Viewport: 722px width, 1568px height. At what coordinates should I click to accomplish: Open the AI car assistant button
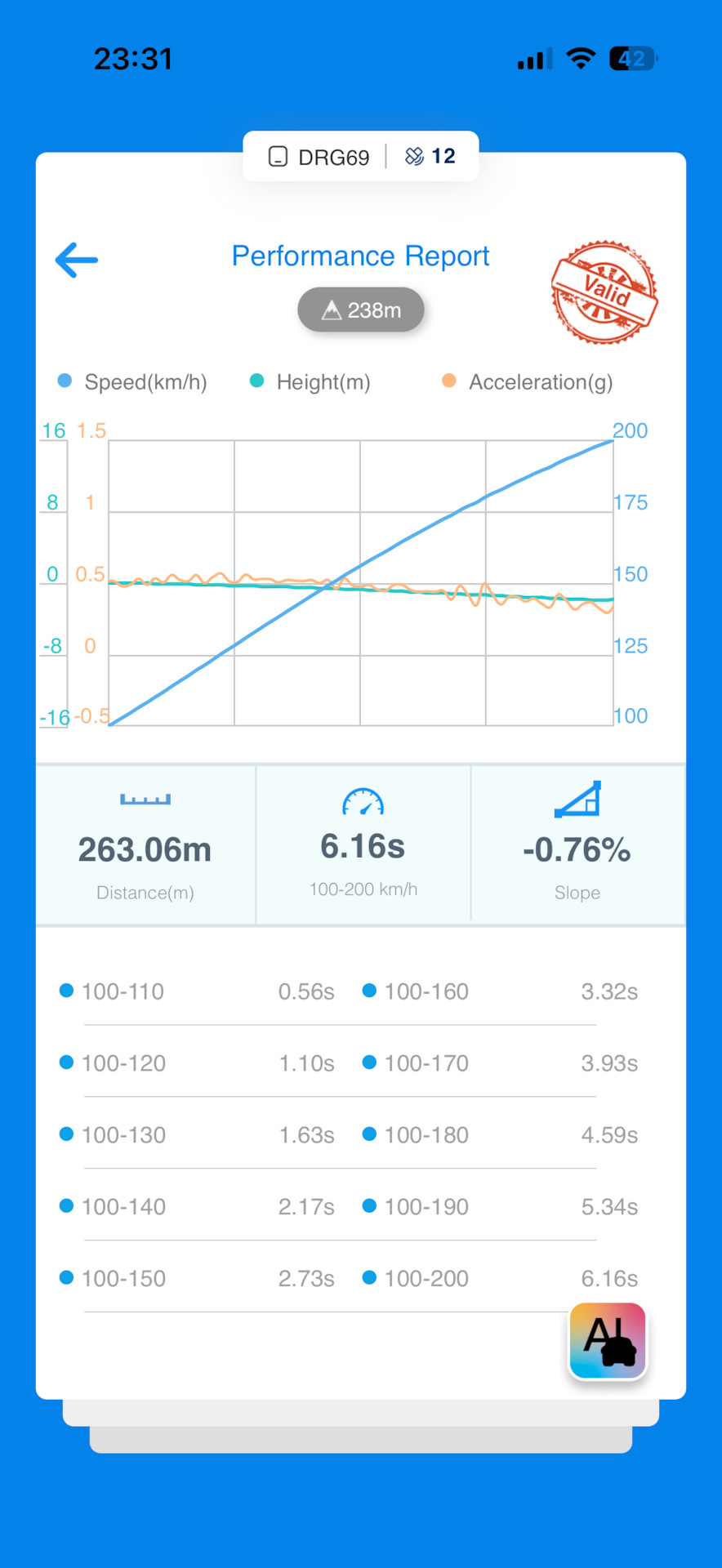[608, 1340]
